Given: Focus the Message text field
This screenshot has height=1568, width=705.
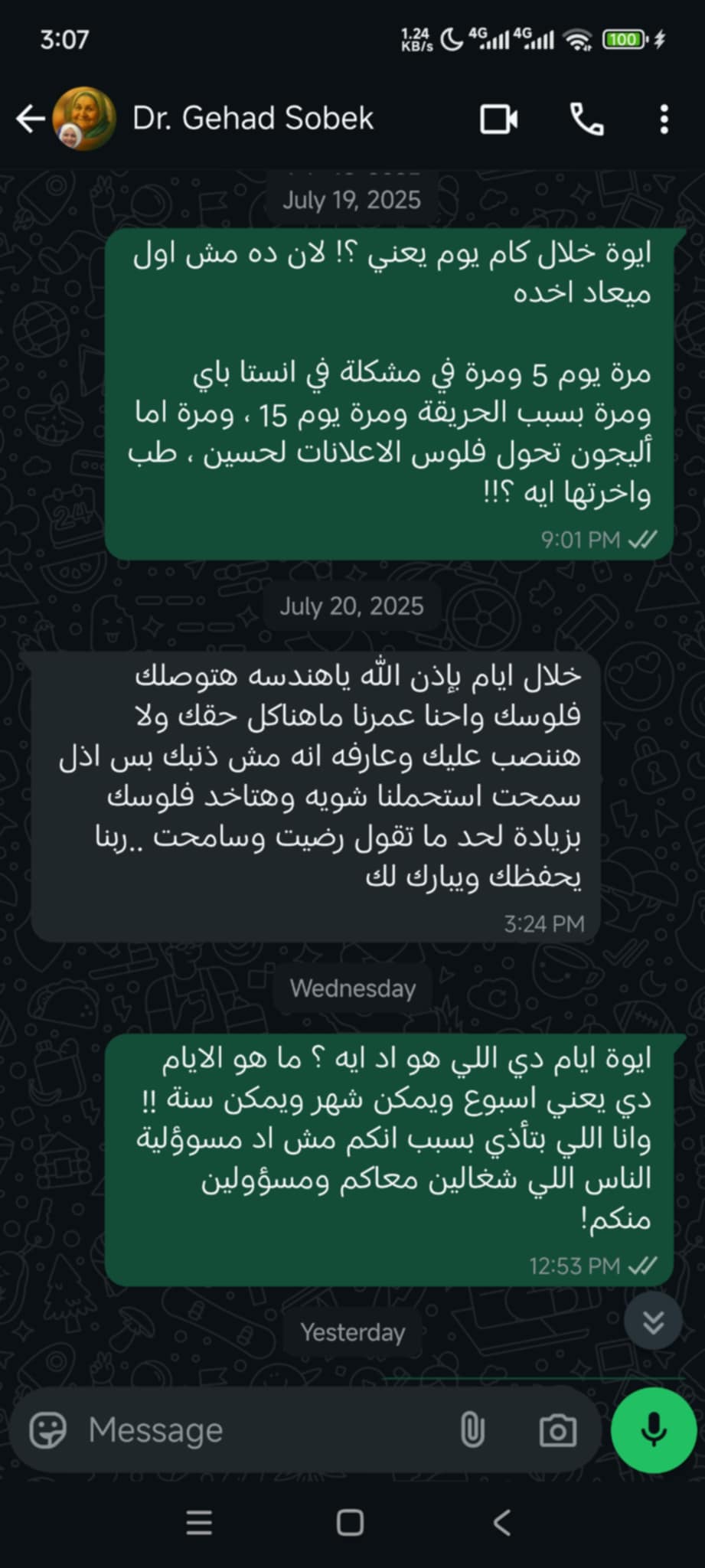Looking at the screenshot, I should pyautogui.click(x=260, y=1429).
